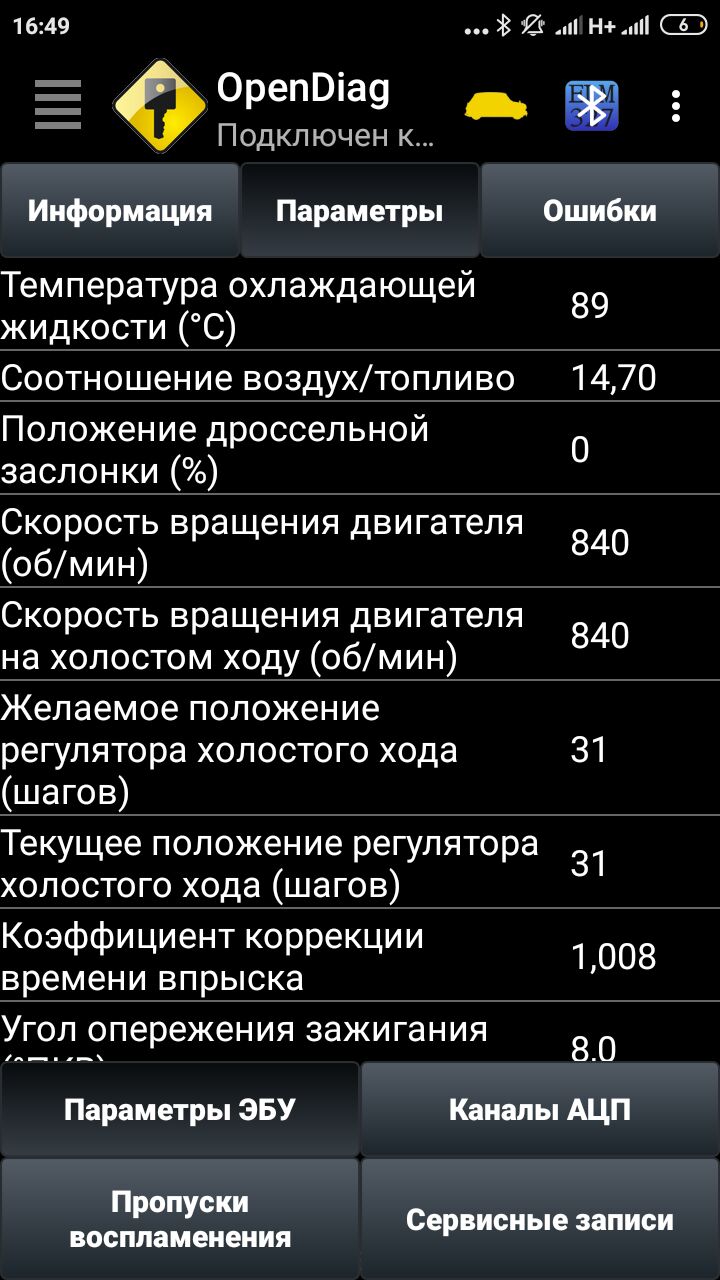Open the hamburger drawer menu

point(57,104)
